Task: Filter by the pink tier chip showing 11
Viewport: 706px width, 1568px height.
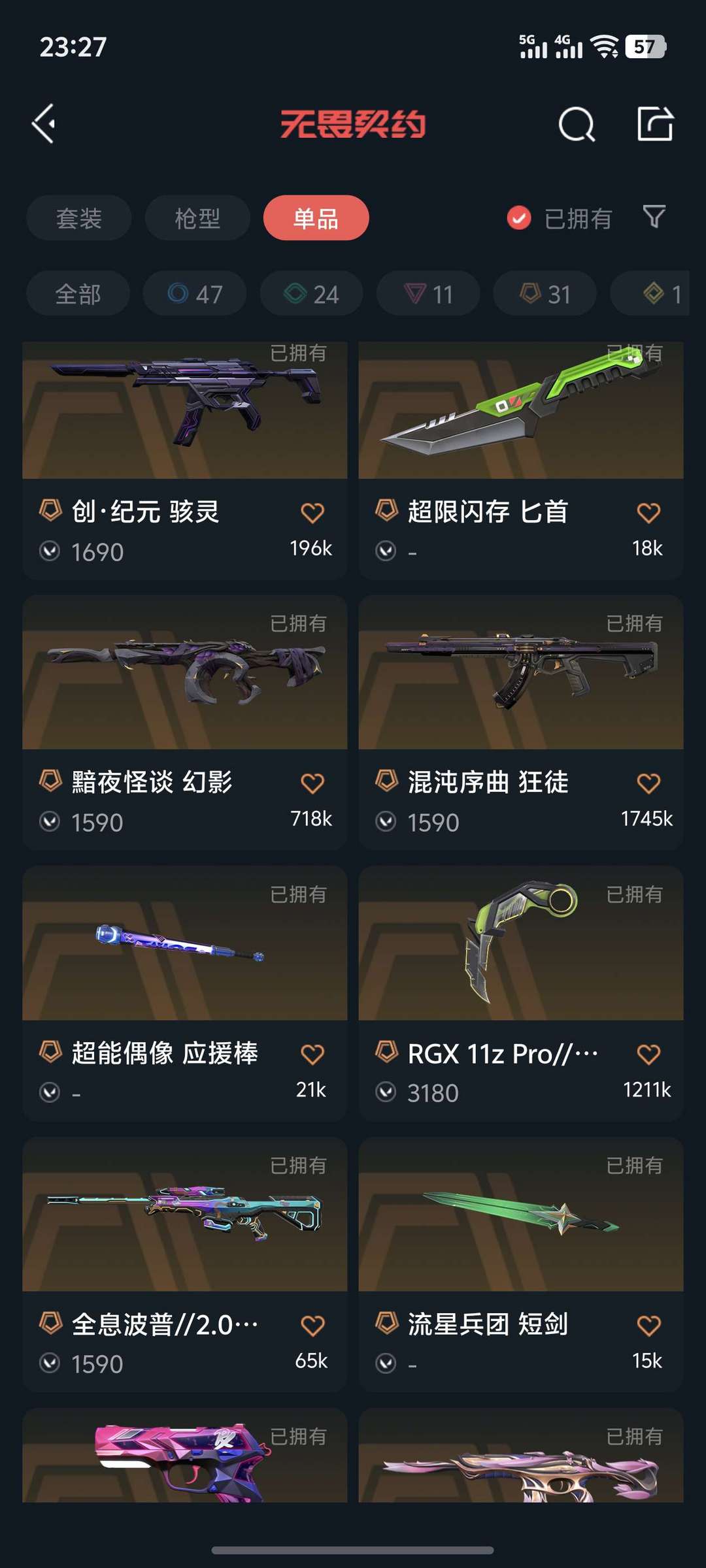Action: coord(428,294)
